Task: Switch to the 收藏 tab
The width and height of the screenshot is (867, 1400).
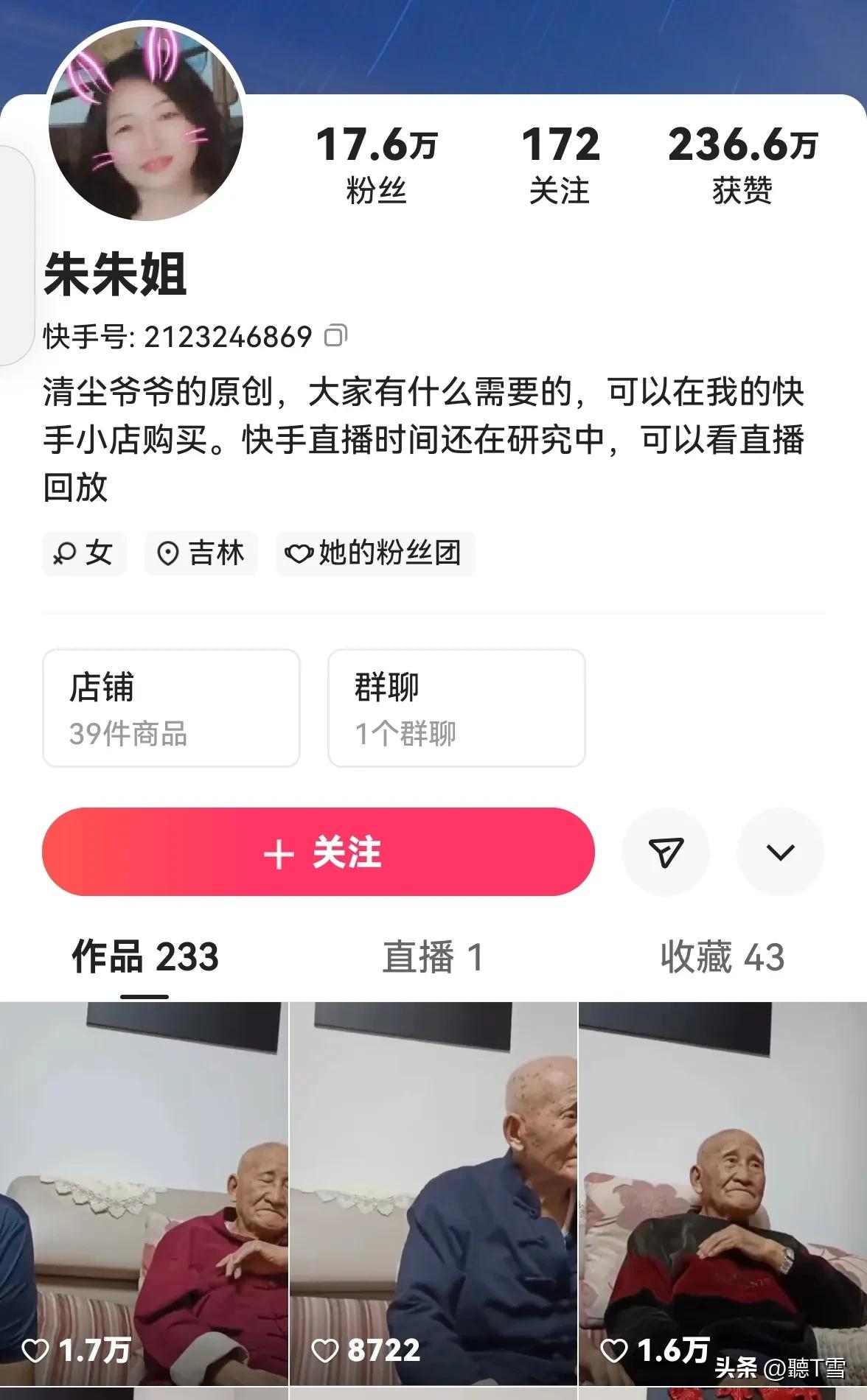Action: [720, 956]
